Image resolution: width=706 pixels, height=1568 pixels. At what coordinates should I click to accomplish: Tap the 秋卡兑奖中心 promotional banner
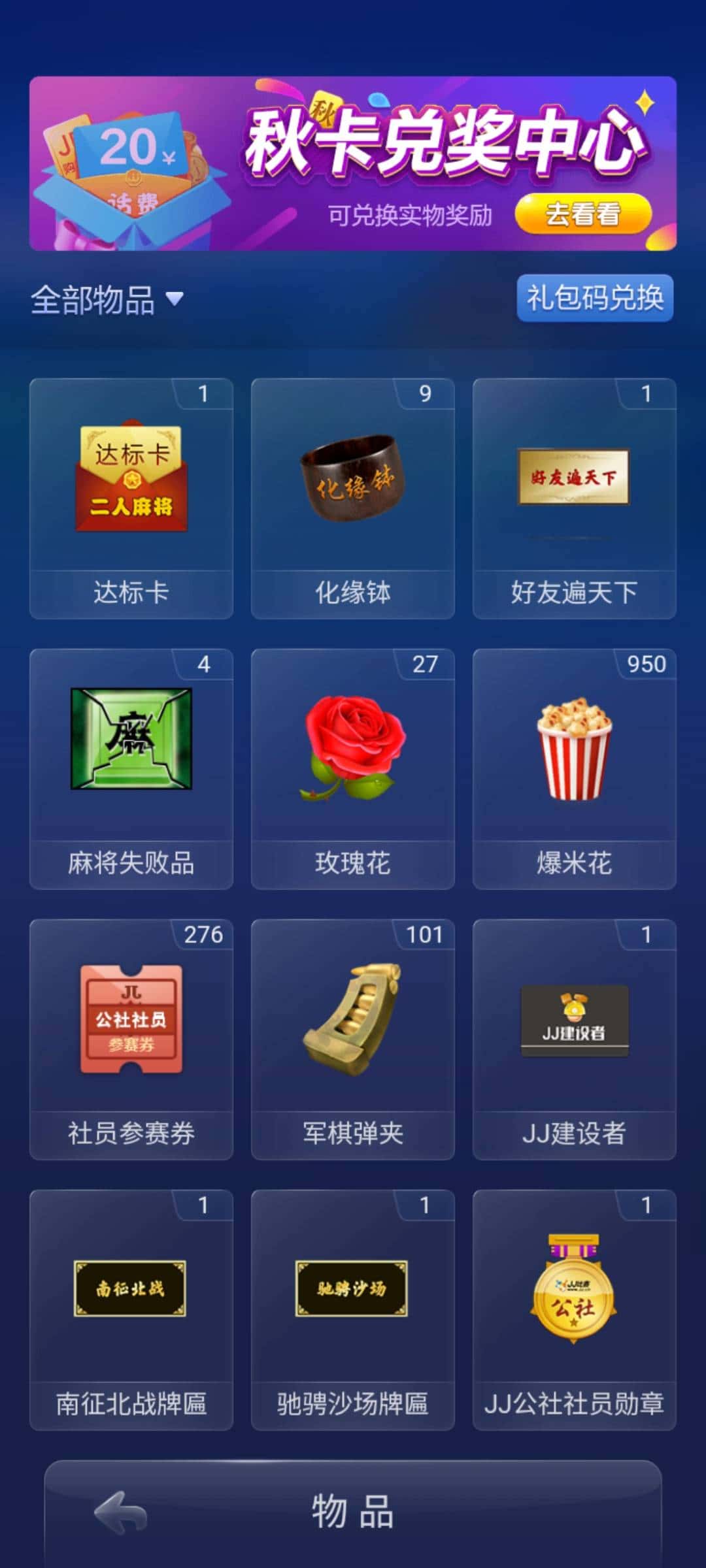click(353, 163)
